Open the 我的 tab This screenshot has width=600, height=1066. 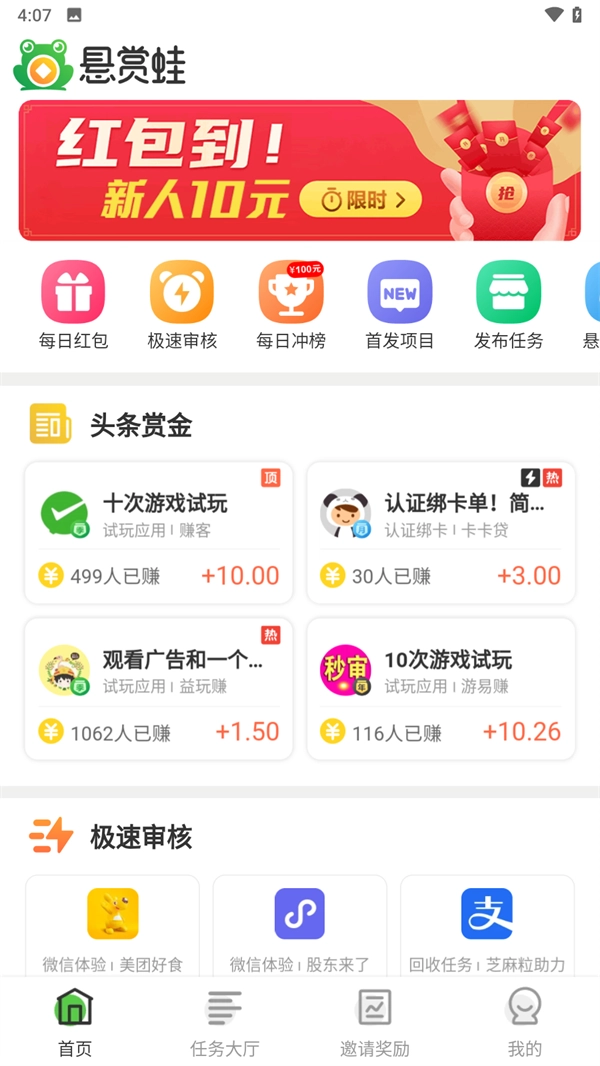pyautogui.click(x=524, y=1022)
